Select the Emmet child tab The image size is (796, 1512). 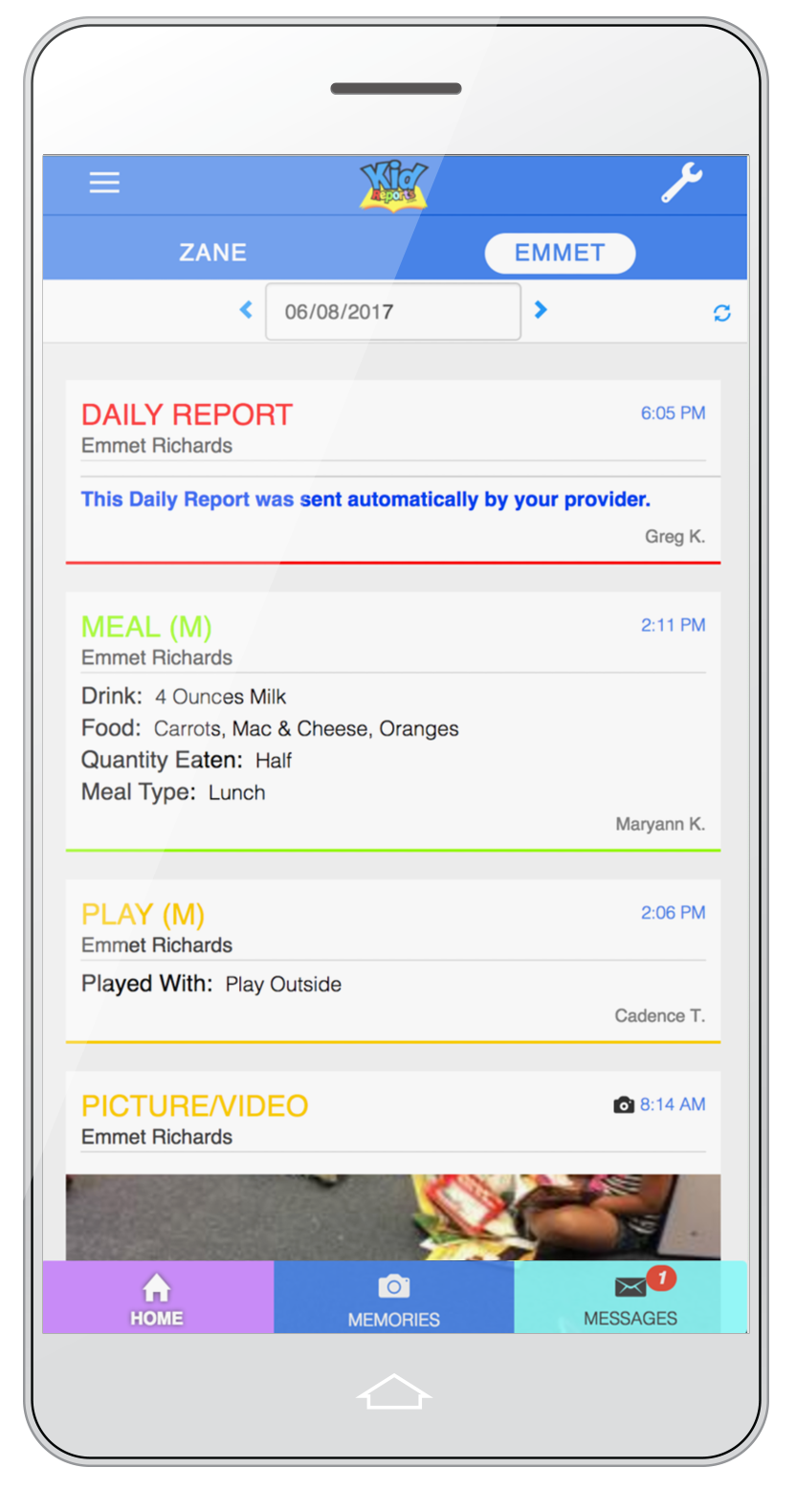[560, 253]
